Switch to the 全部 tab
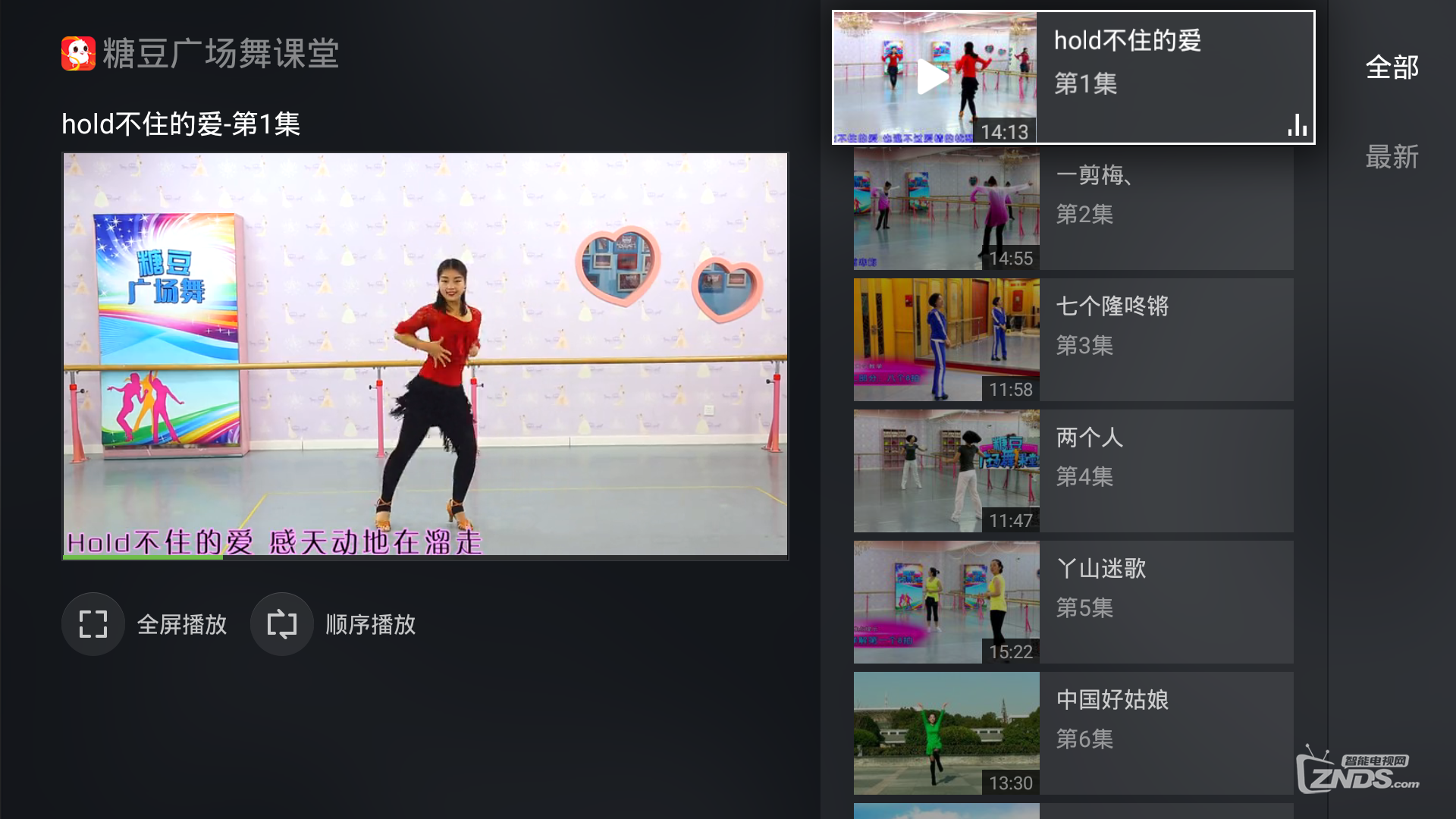The height and width of the screenshot is (819, 1456). 1392,67
